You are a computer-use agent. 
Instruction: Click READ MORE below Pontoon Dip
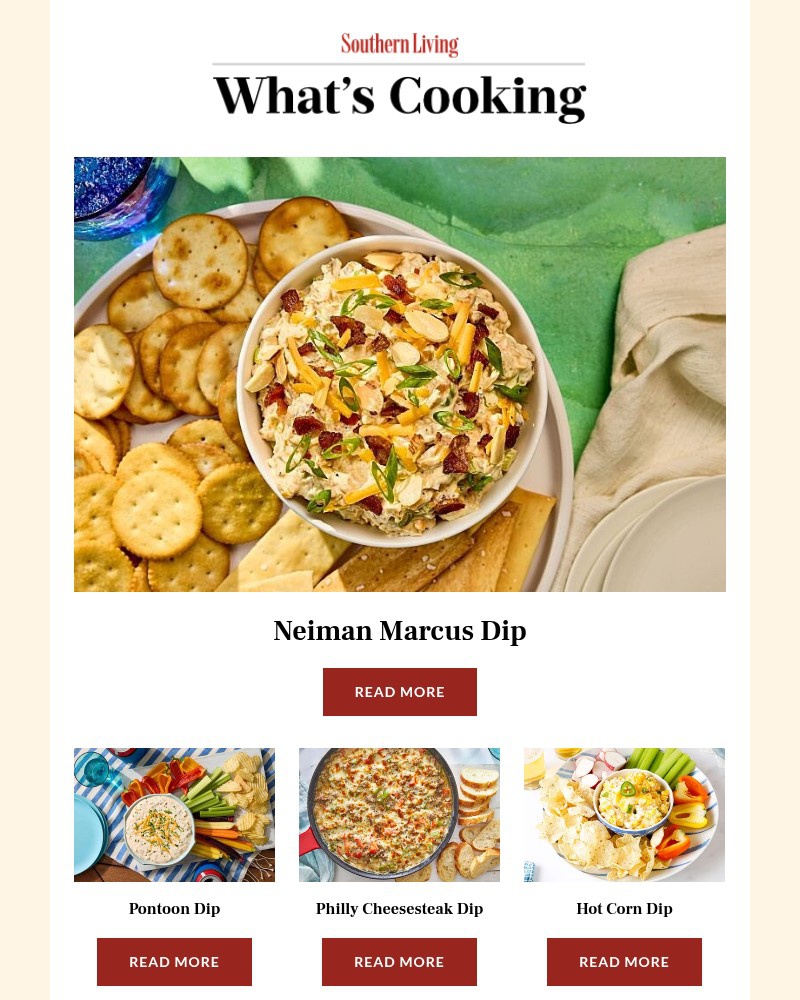174,961
